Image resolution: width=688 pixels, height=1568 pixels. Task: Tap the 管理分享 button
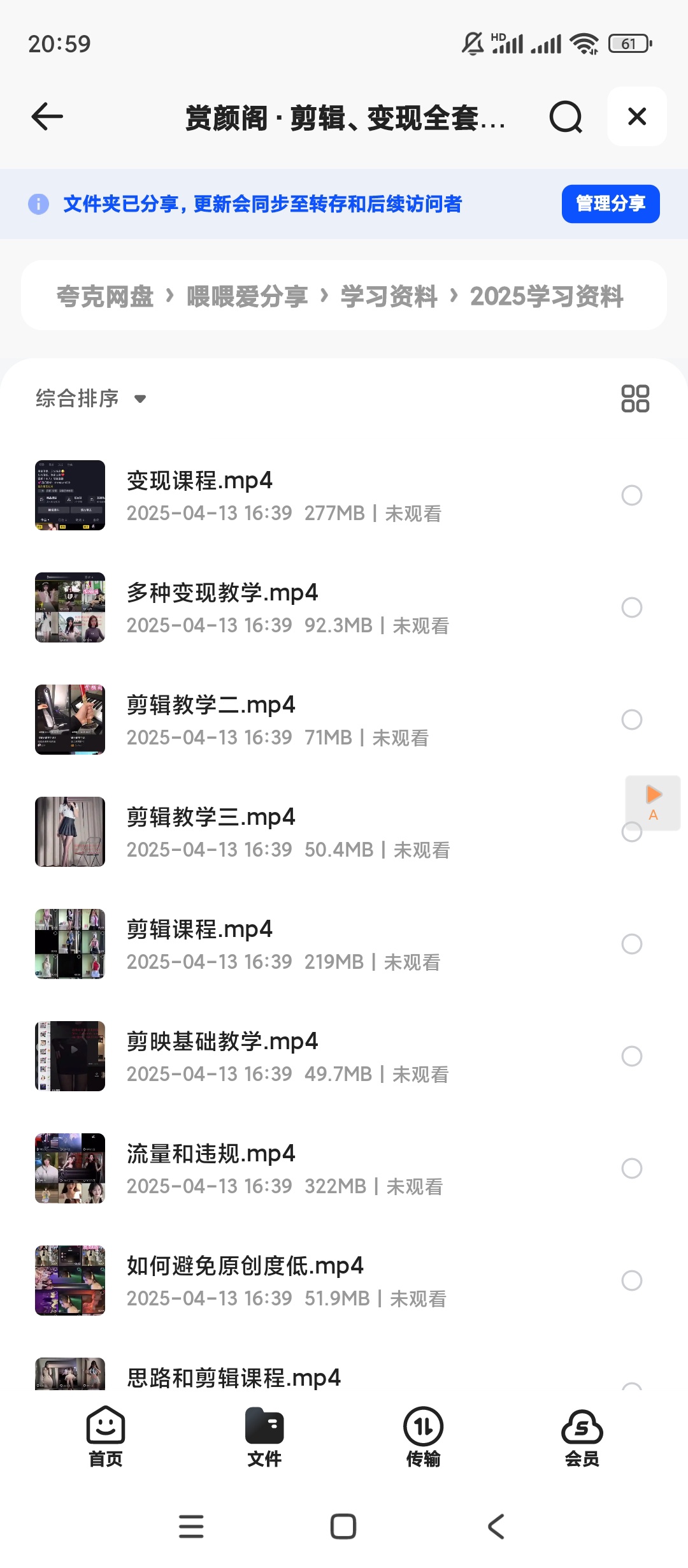click(x=610, y=204)
